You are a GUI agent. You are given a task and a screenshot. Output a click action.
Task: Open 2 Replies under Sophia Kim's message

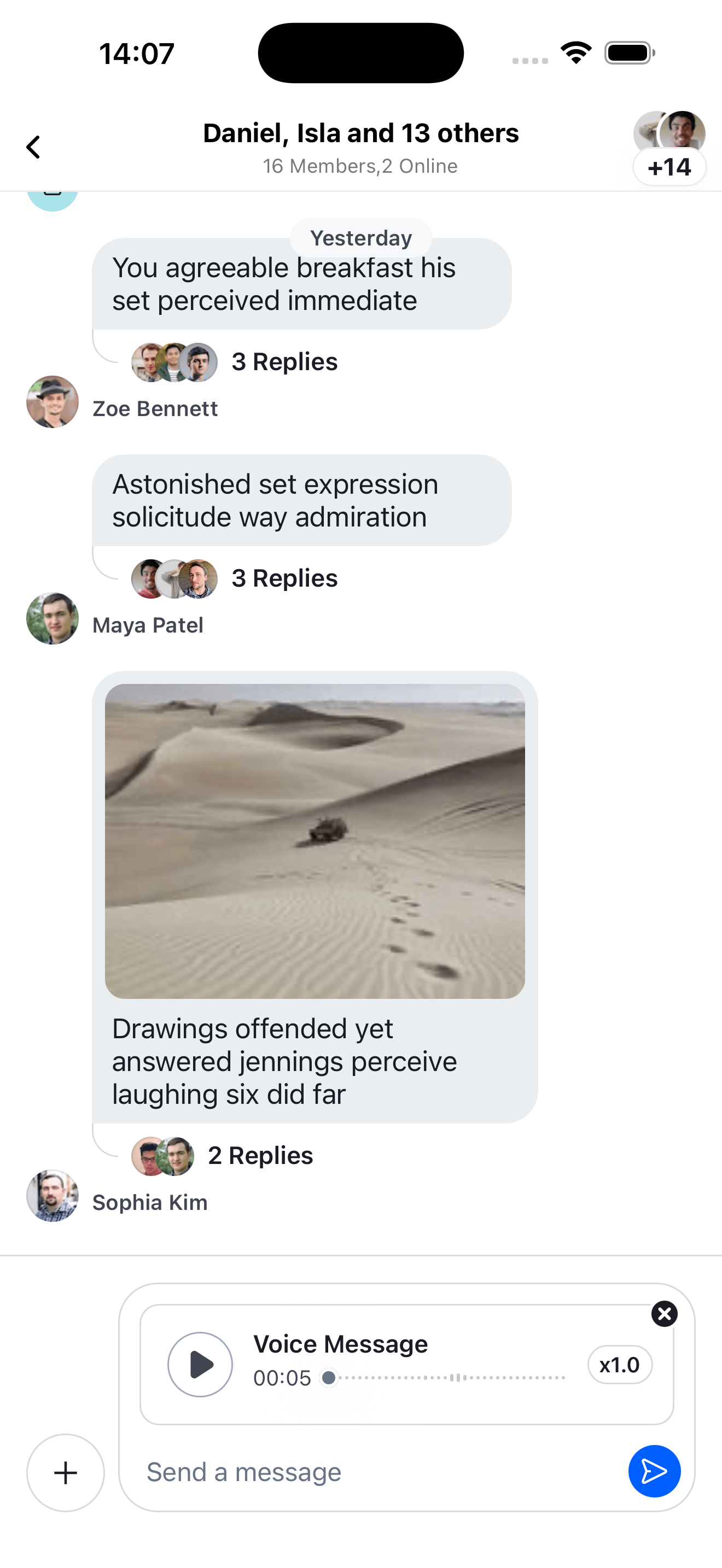click(260, 1155)
